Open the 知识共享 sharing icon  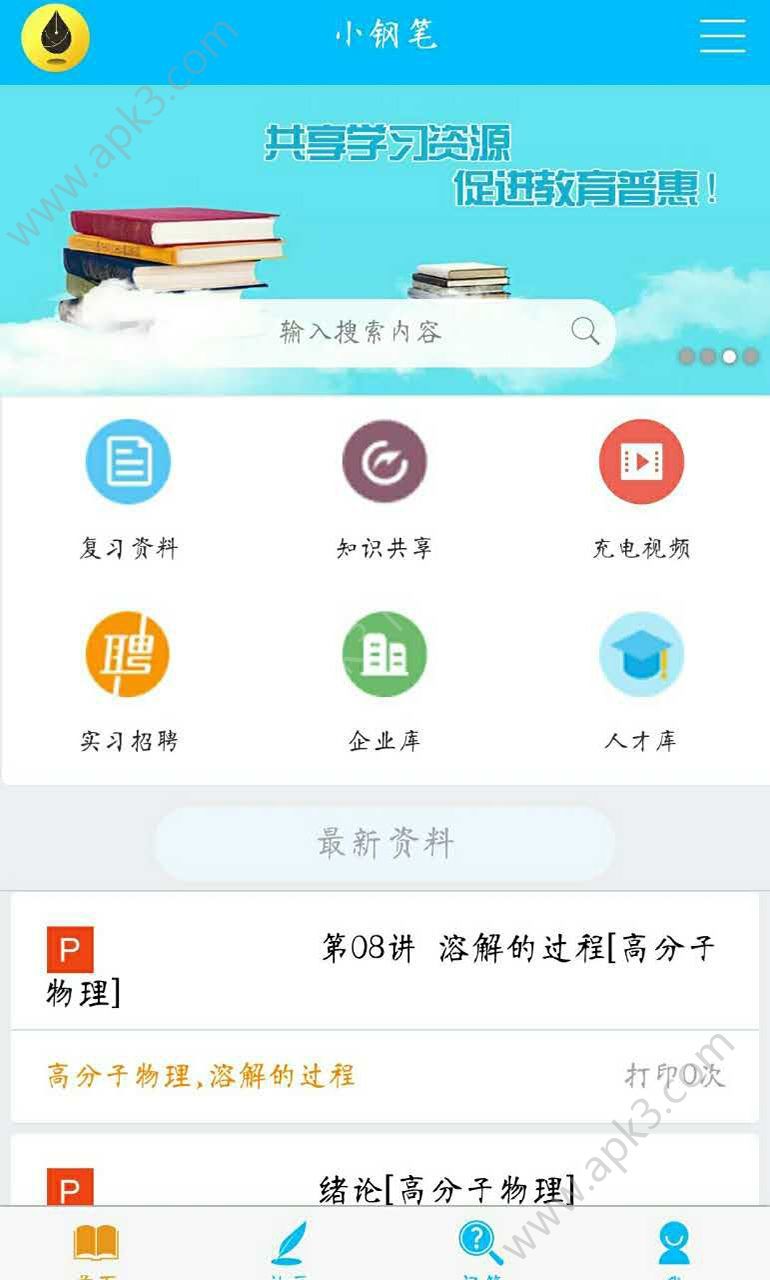[x=385, y=462]
